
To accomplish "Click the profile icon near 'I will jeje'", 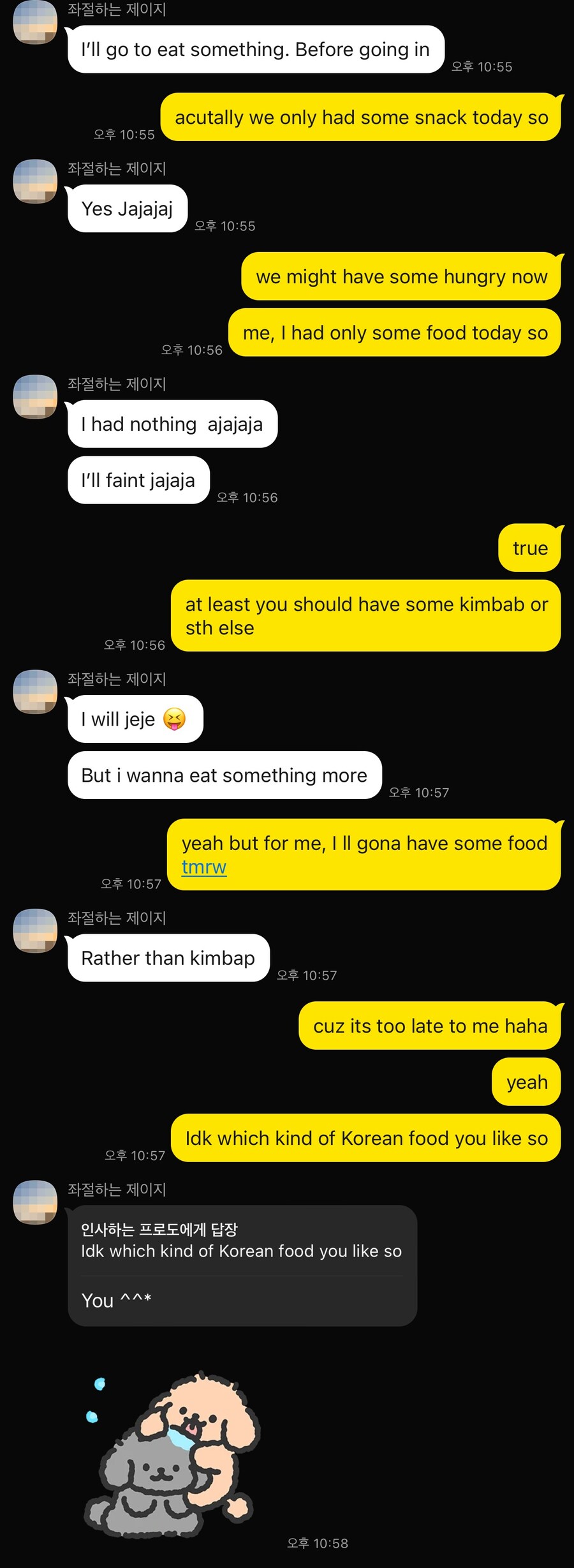I will [x=35, y=692].
